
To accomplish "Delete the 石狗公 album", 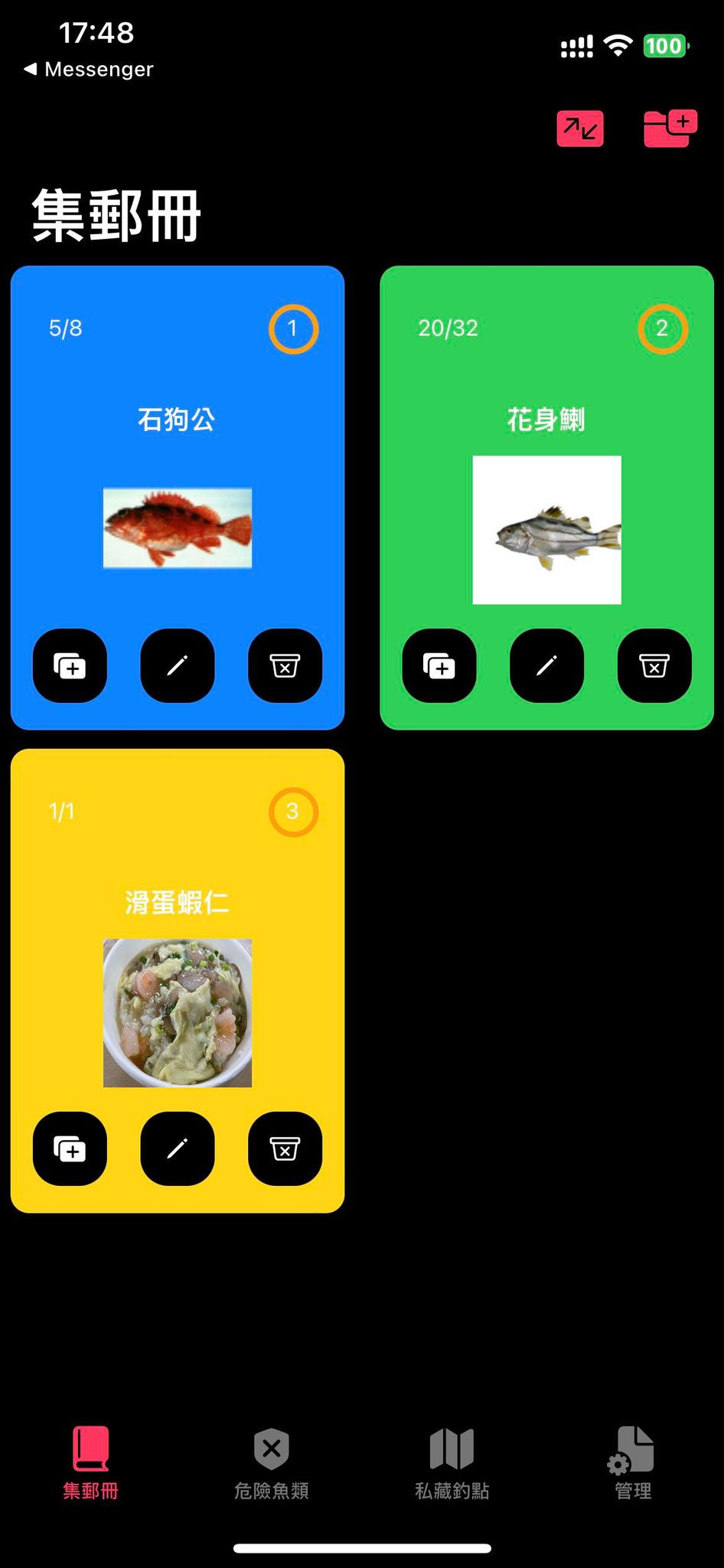I will pos(285,665).
